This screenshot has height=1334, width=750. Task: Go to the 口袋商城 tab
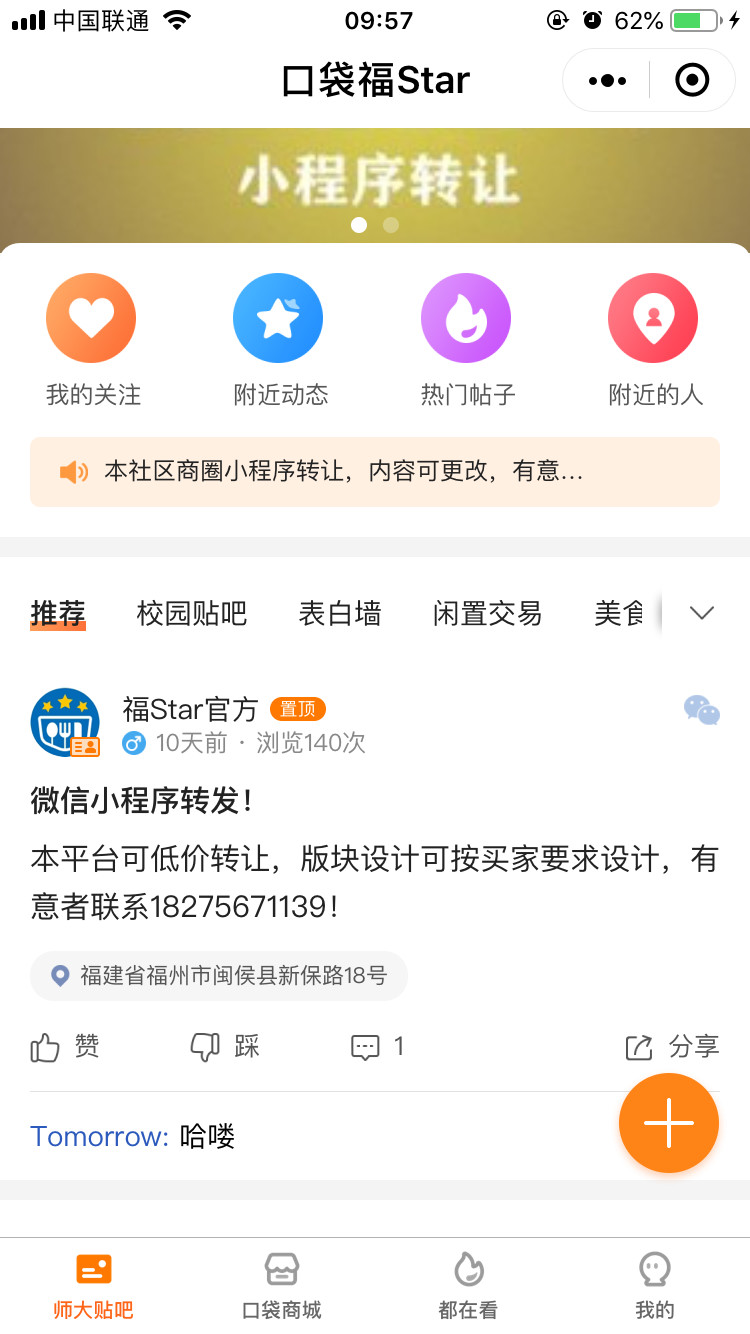click(x=282, y=1286)
